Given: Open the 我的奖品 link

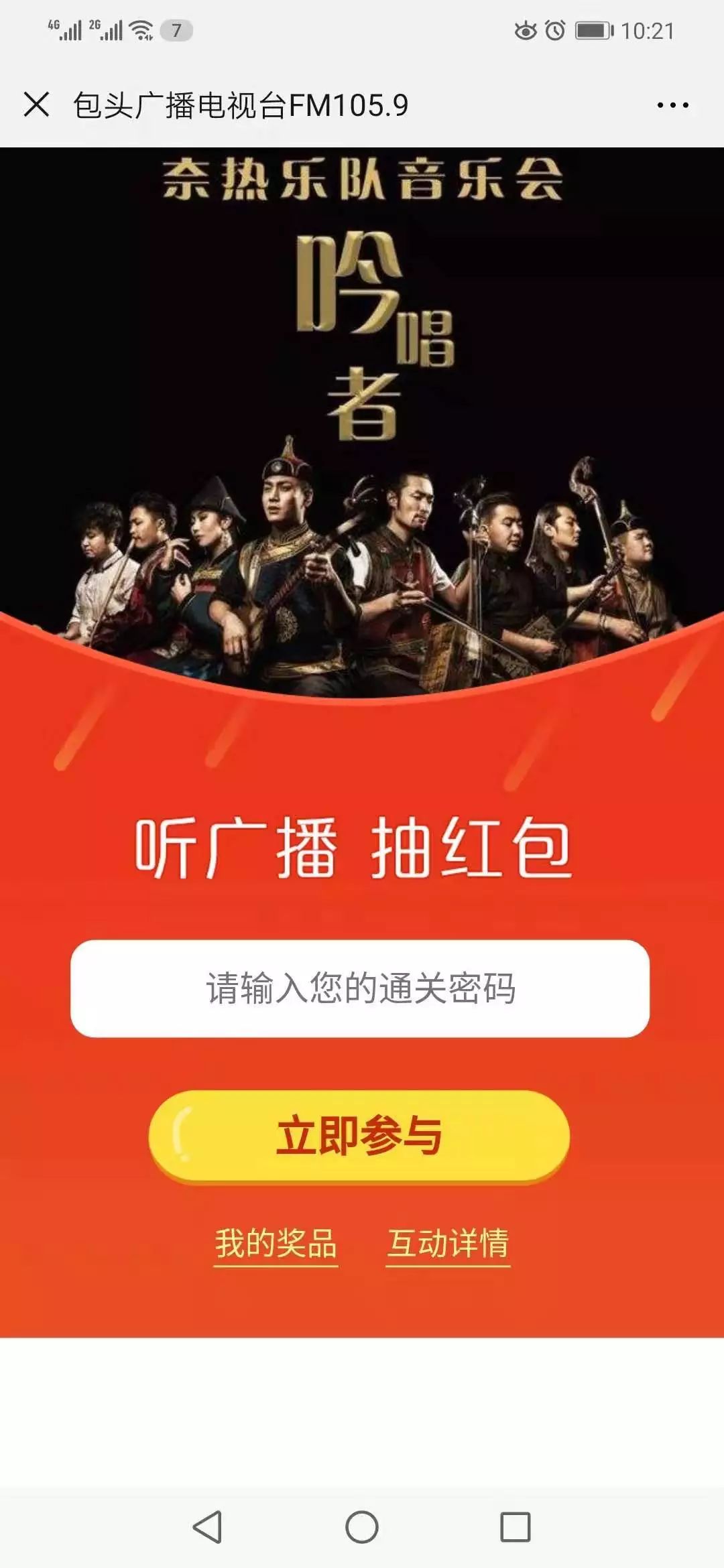Looking at the screenshot, I should (276, 1244).
